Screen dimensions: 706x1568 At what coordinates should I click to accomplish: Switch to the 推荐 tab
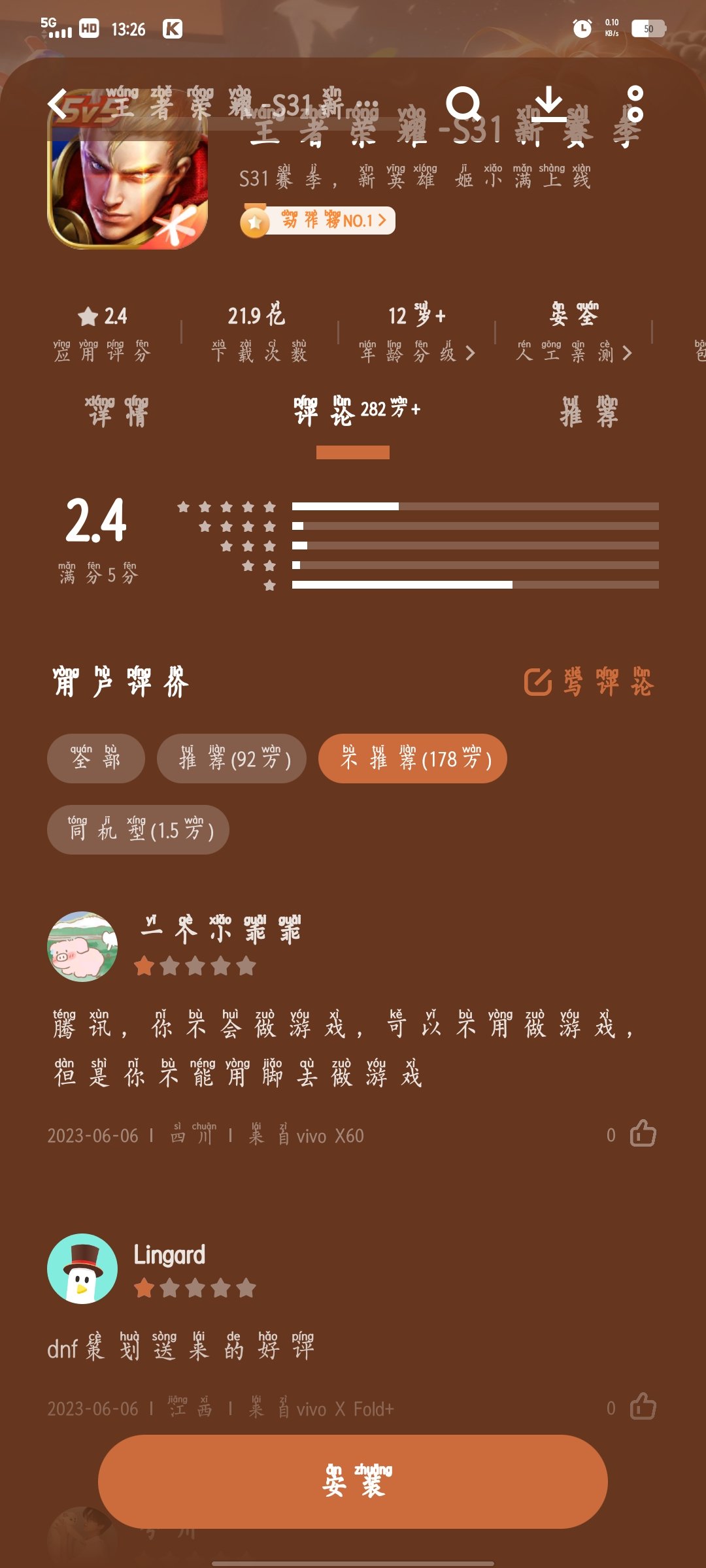pos(588,413)
